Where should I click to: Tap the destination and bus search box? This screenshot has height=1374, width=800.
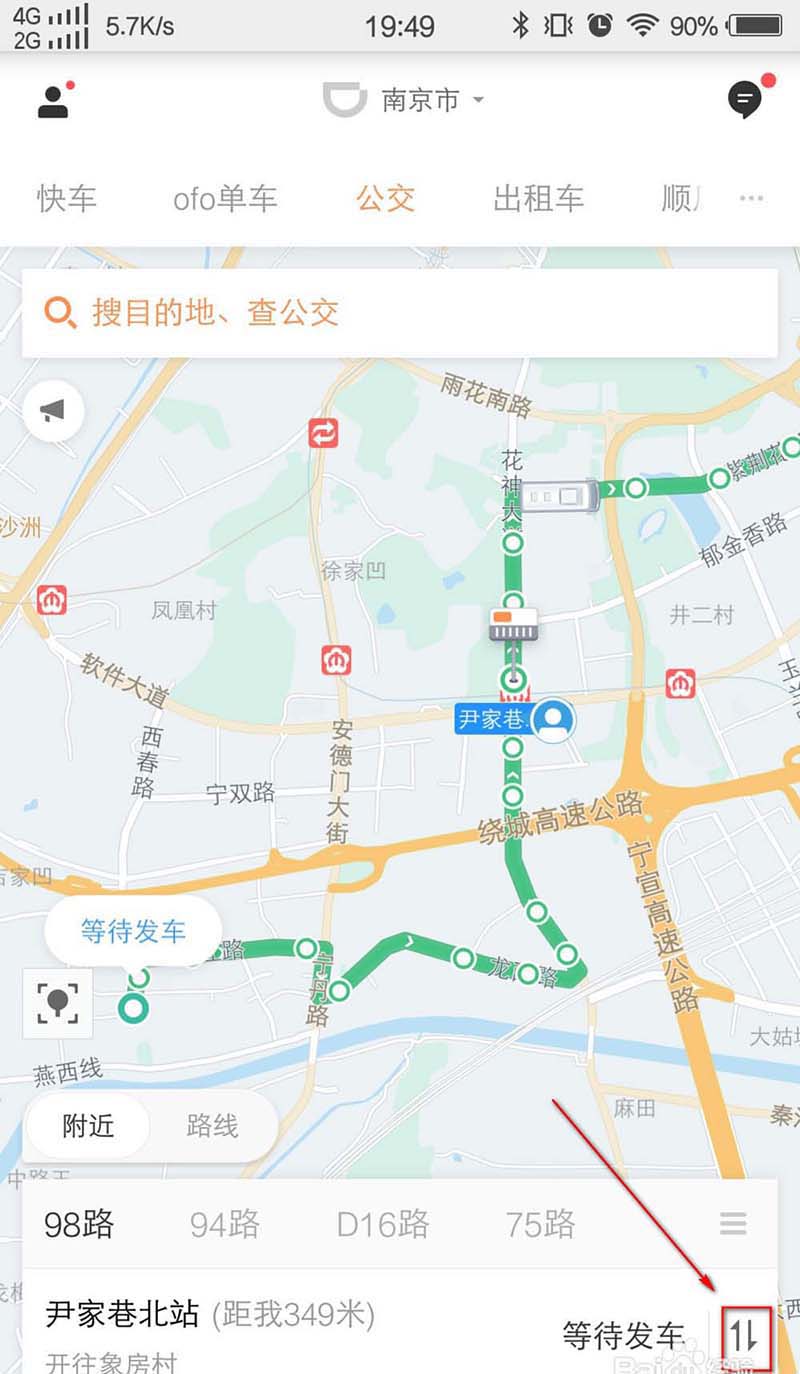click(400, 313)
